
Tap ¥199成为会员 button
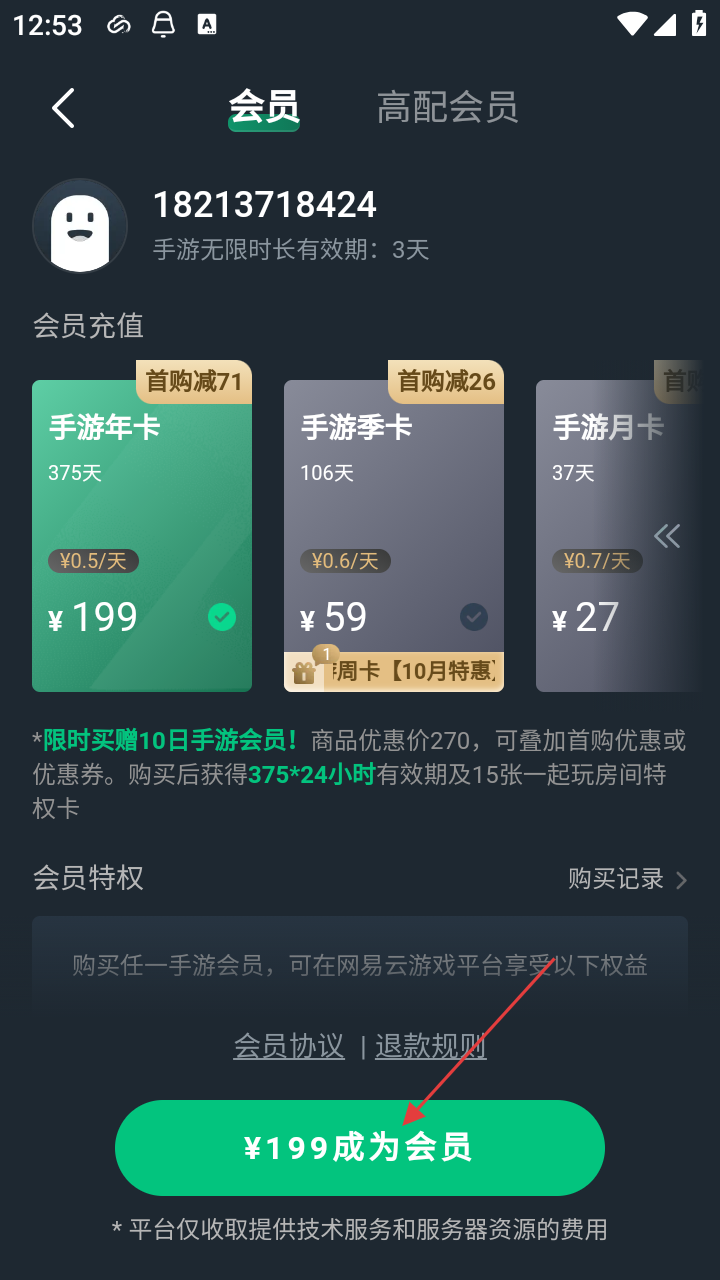coord(360,1147)
